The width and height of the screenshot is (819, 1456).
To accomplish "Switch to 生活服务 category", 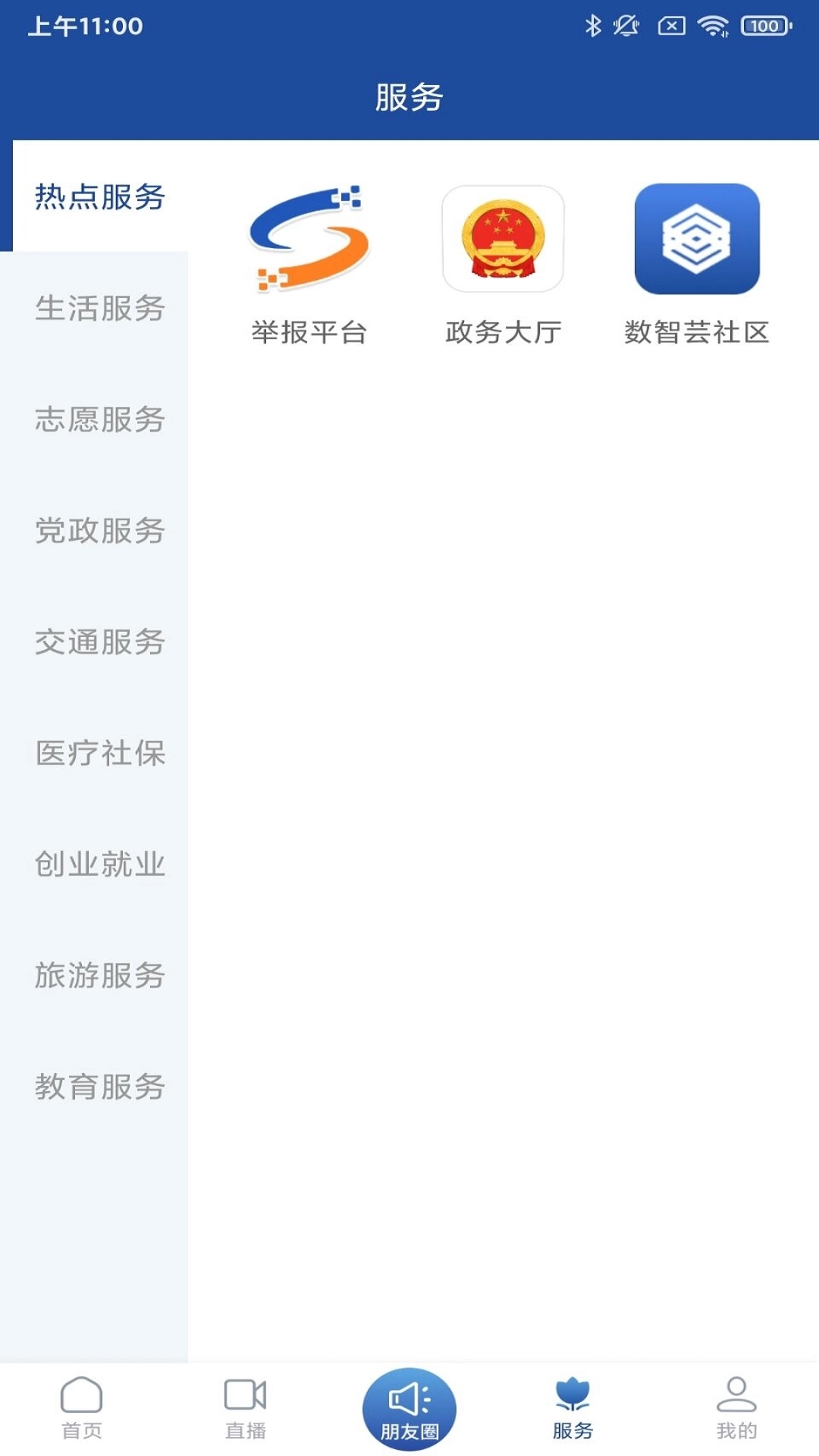I will [x=99, y=306].
